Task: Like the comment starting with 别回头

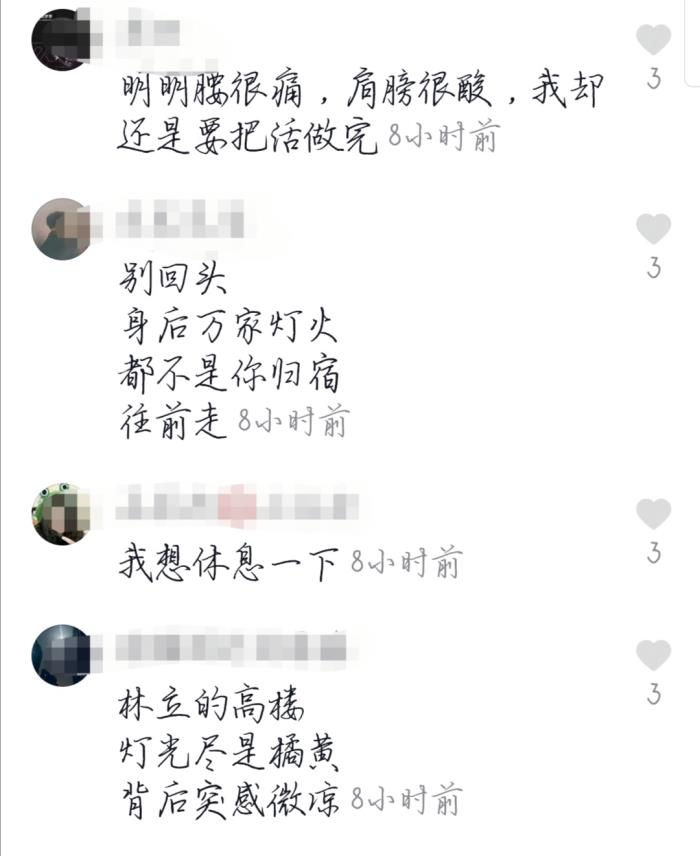Action: click(653, 229)
